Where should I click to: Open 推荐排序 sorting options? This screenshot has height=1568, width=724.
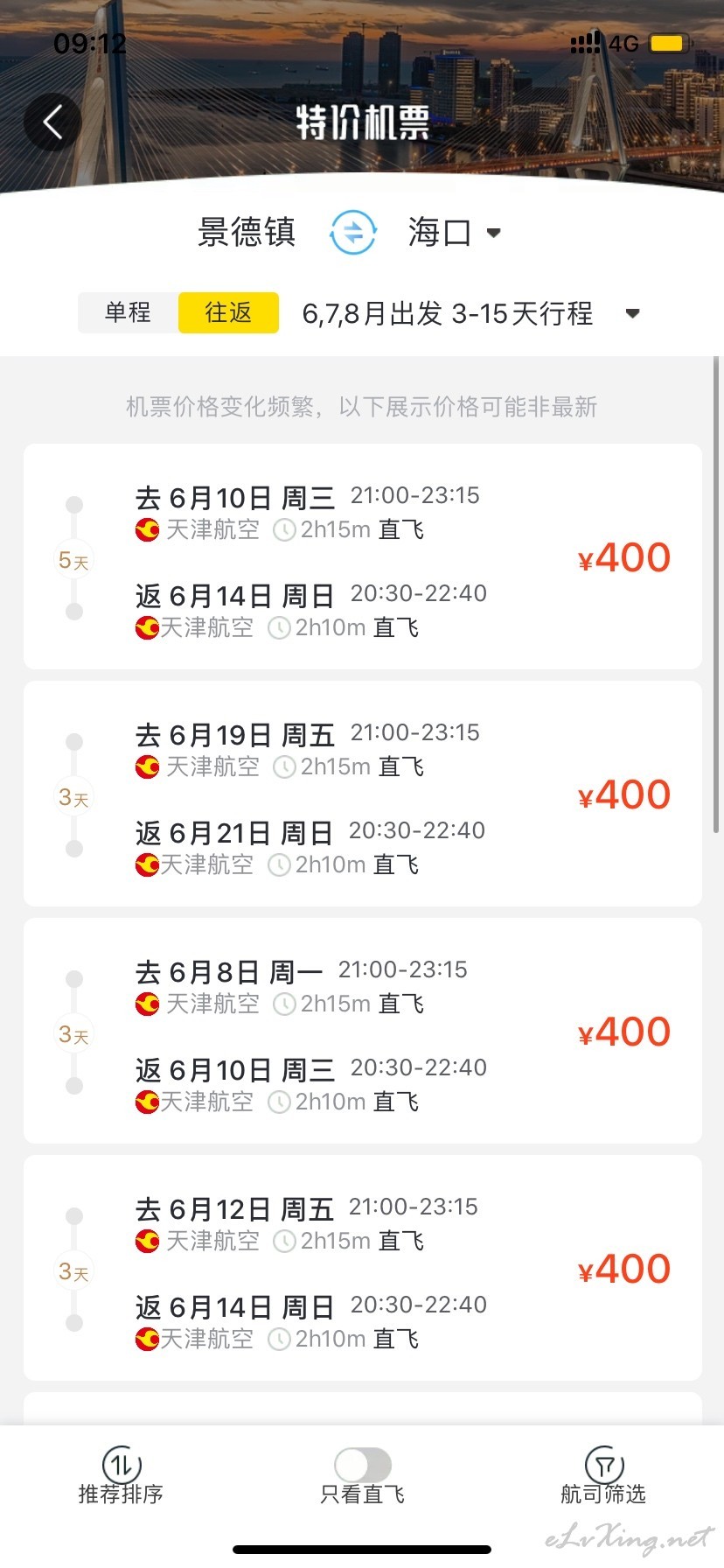click(x=121, y=1476)
